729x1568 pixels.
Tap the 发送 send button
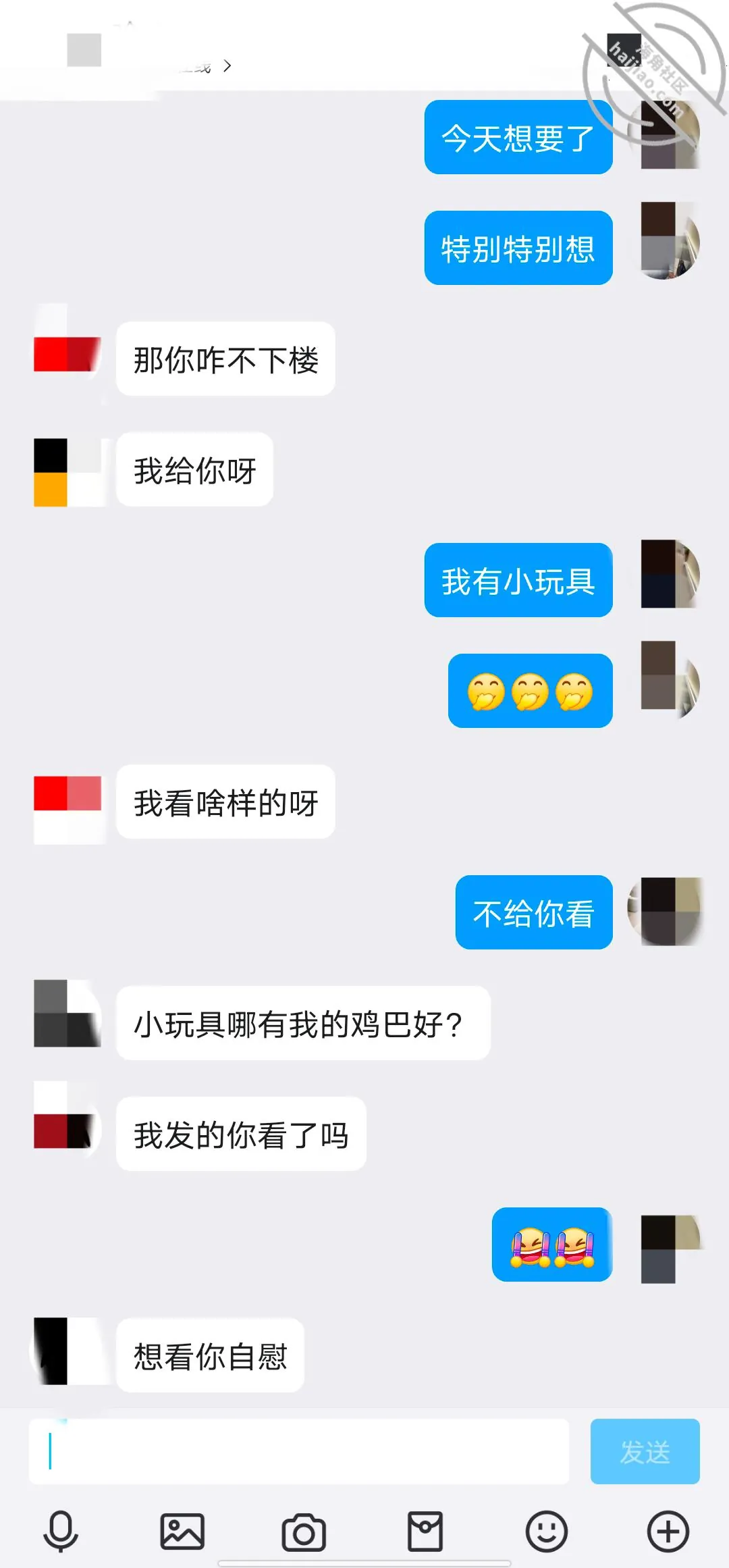pos(645,1451)
